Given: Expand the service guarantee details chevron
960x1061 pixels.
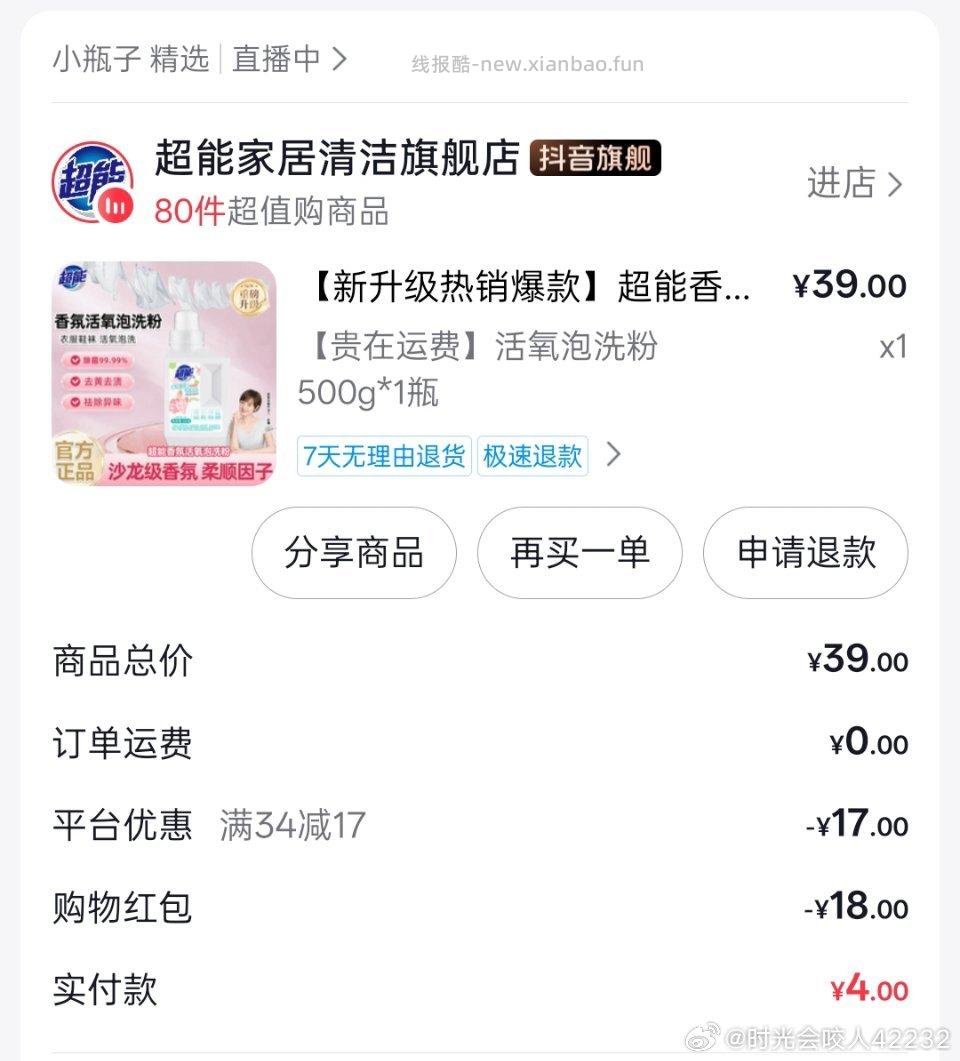Looking at the screenshot, I should pyautogui.click(x=612, y=456).
